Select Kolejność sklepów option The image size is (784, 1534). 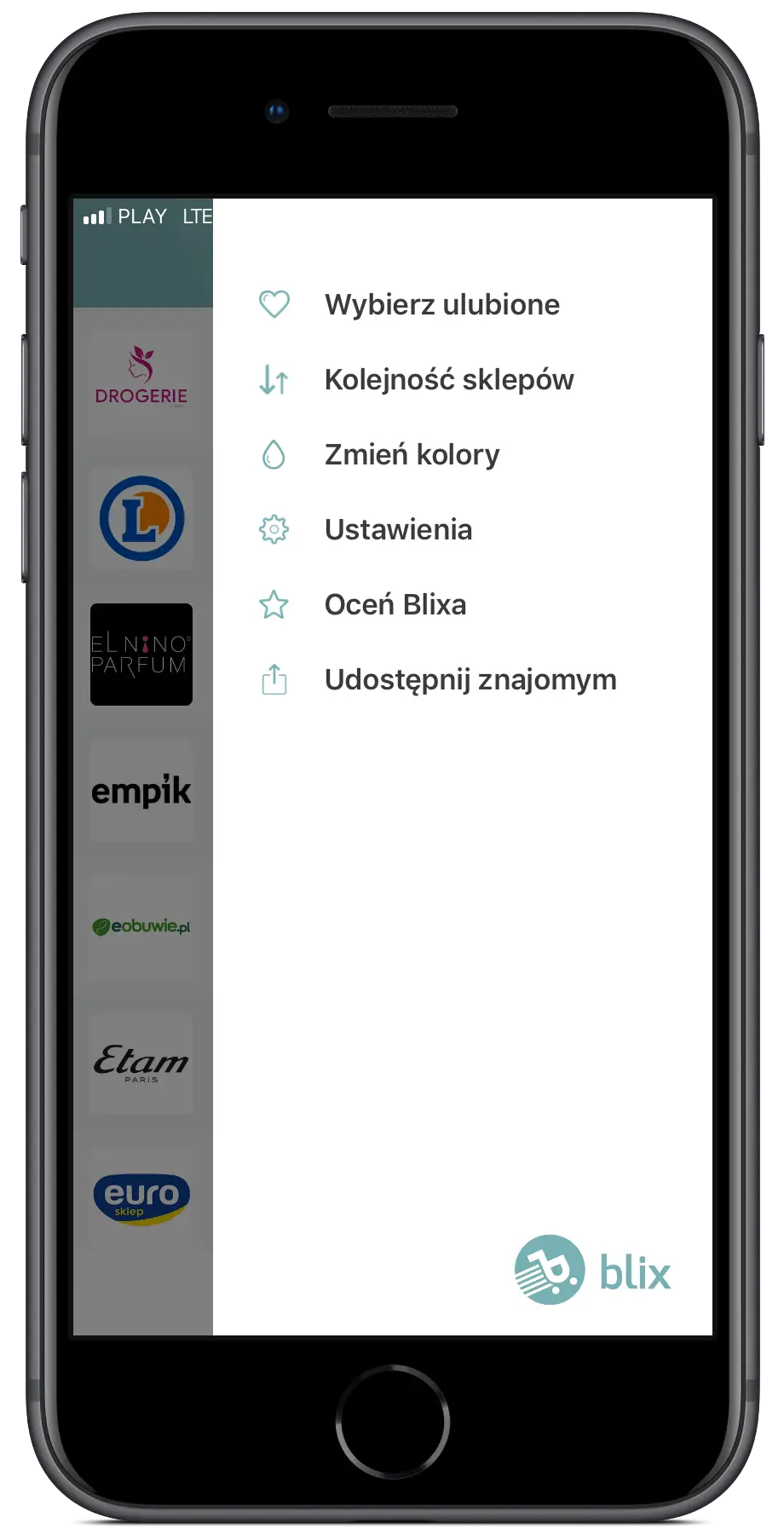click(x=448, y=380)
